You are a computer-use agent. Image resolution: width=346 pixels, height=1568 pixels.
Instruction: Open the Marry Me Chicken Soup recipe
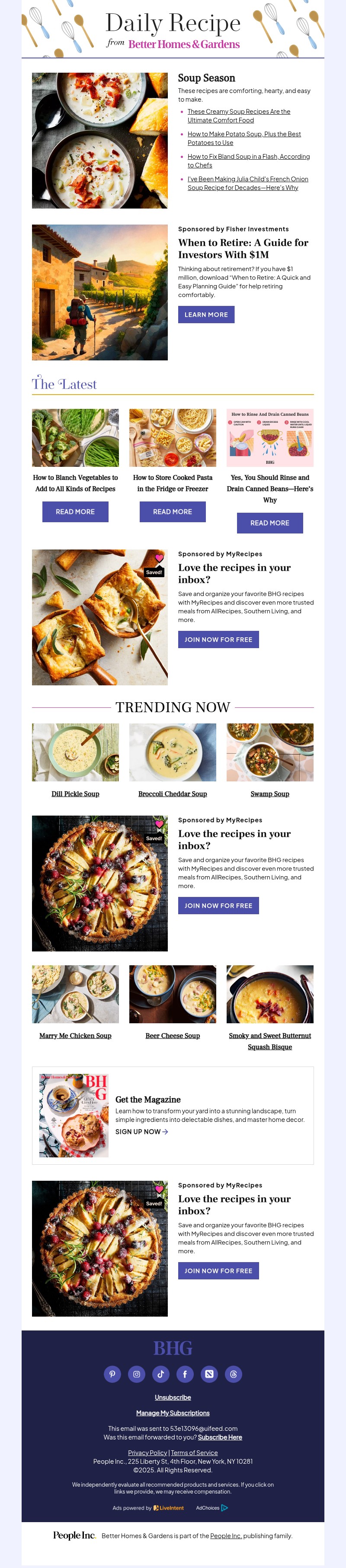tap(75, 1035)
